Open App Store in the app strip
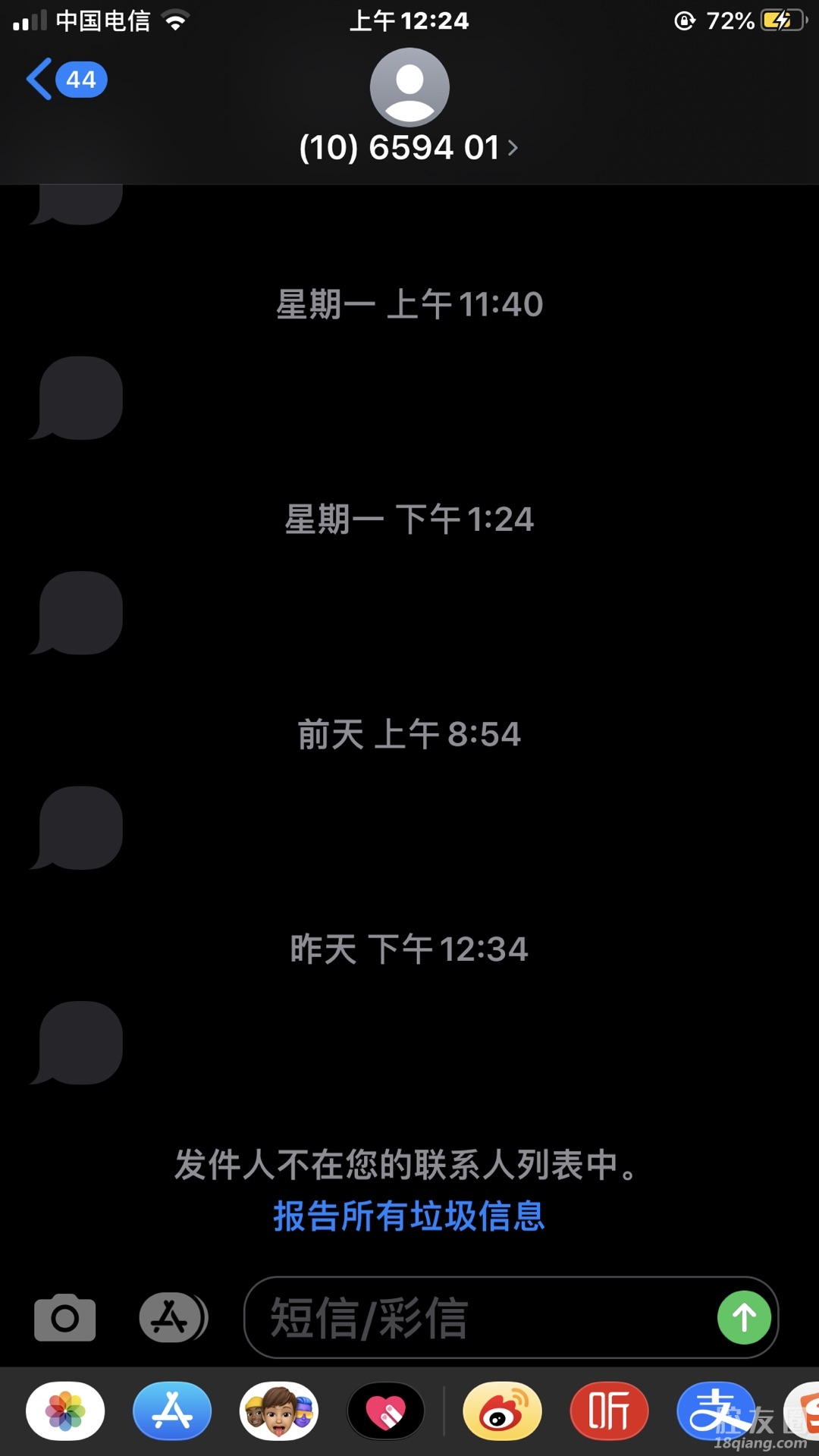This screenshot has width=819, height=1456. [x=172, y=1411]
